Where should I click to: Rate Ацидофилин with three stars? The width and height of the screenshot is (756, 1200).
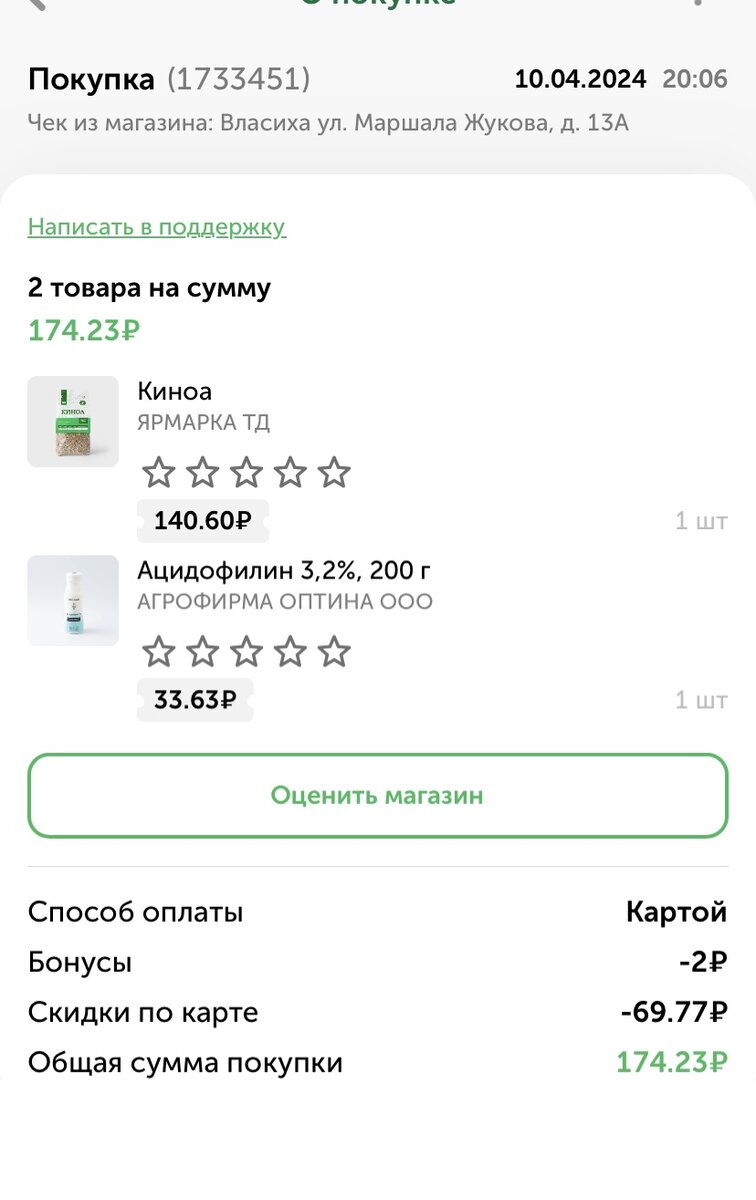248,650
